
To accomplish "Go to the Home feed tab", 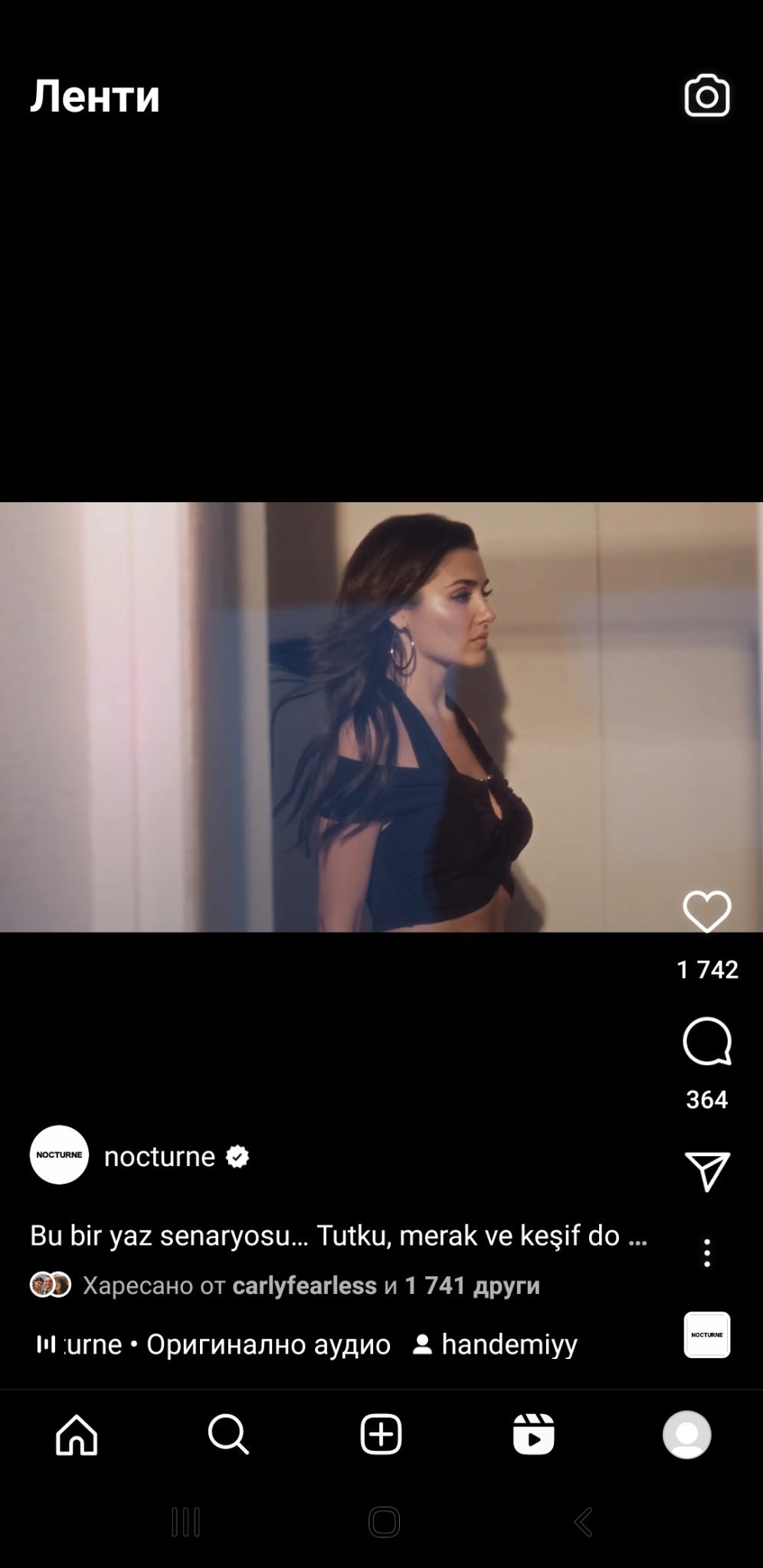I will [77, 1434].
